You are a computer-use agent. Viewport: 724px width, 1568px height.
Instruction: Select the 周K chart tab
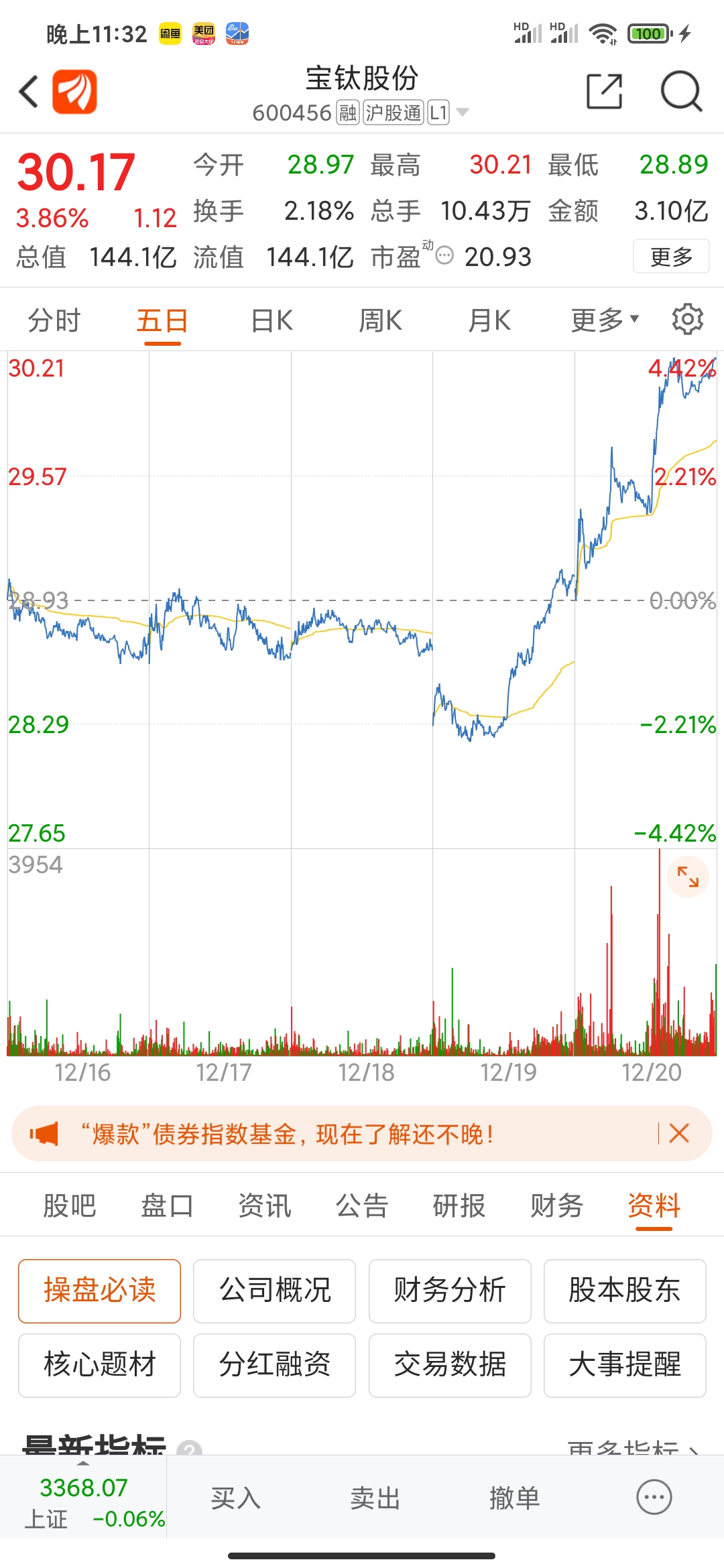pos(380,320)
